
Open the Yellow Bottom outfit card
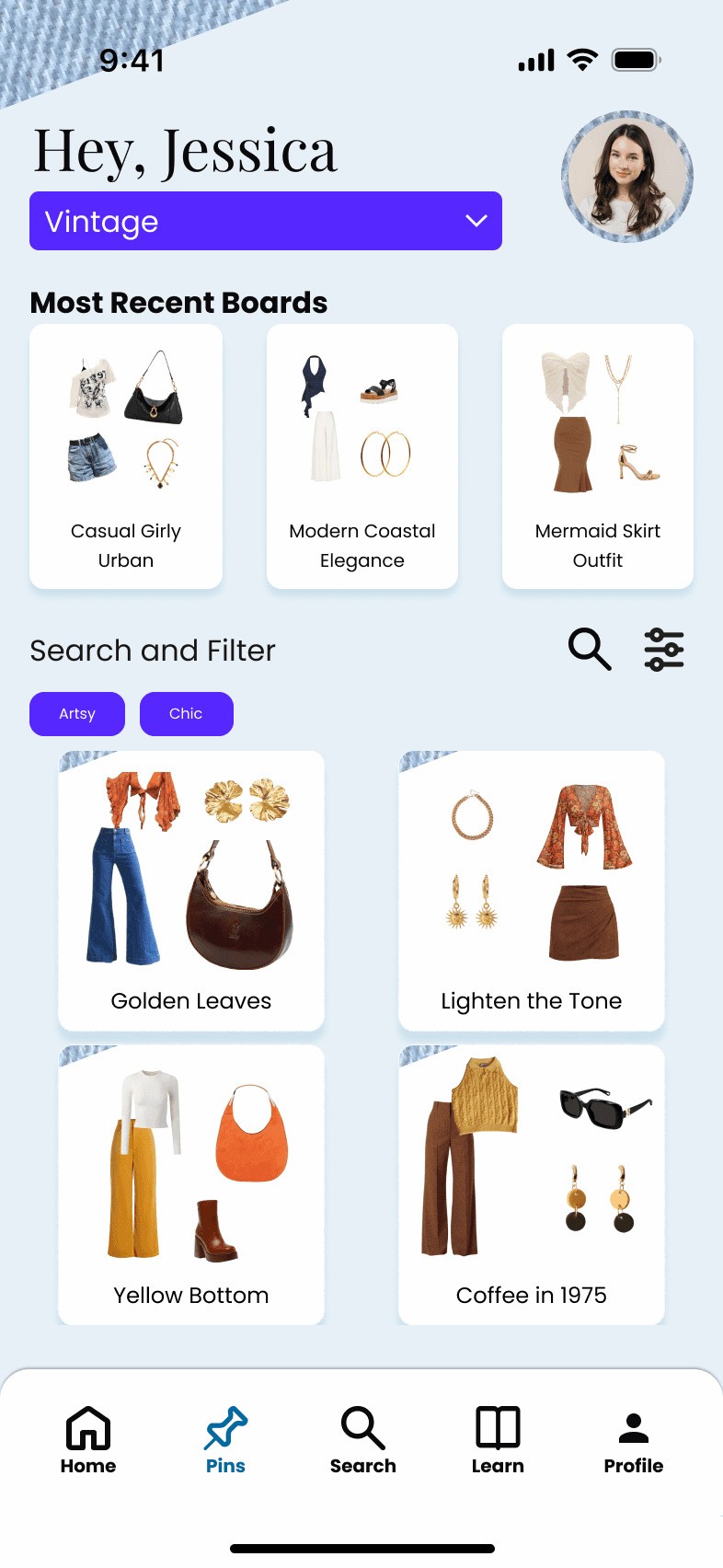[x=191, y=1185]
